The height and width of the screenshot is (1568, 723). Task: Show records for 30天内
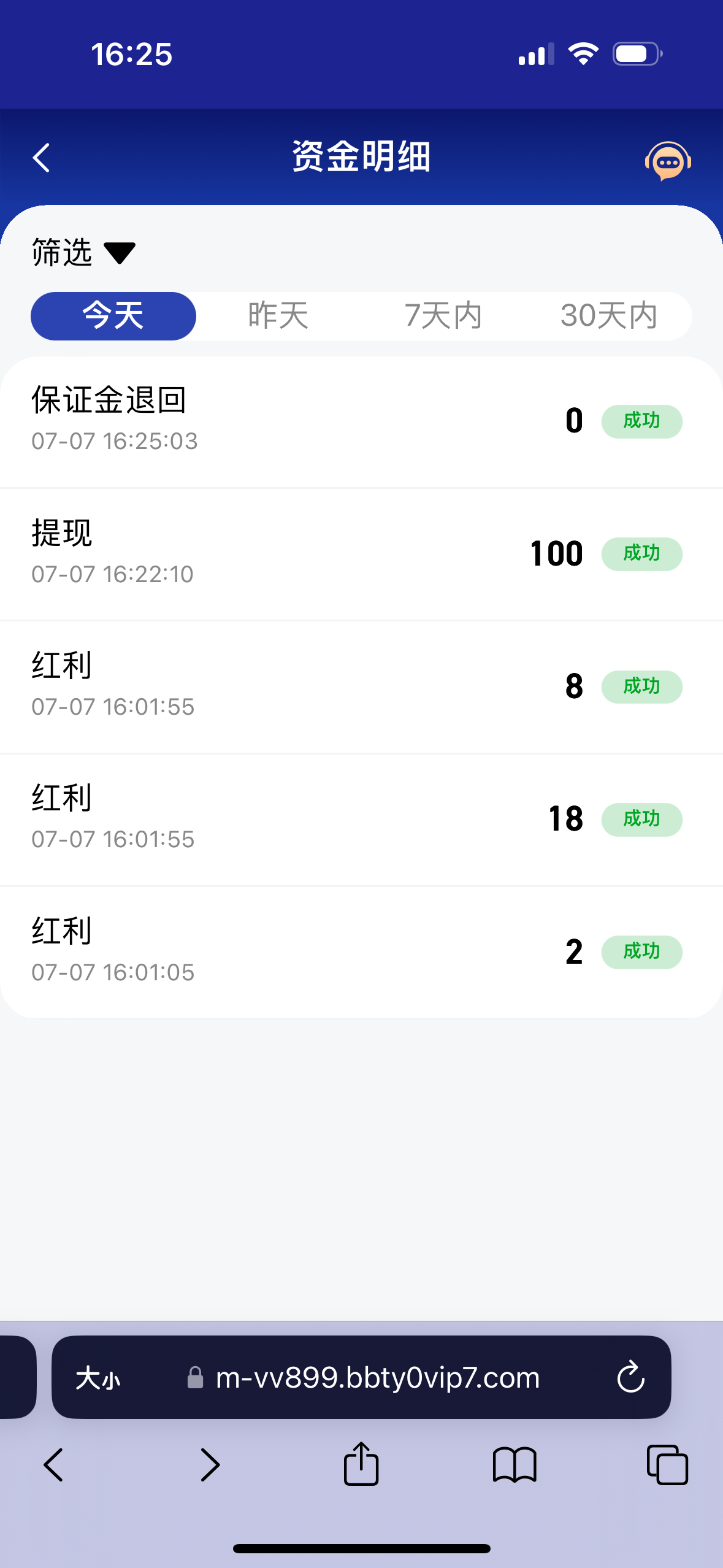tap(609, 316)
